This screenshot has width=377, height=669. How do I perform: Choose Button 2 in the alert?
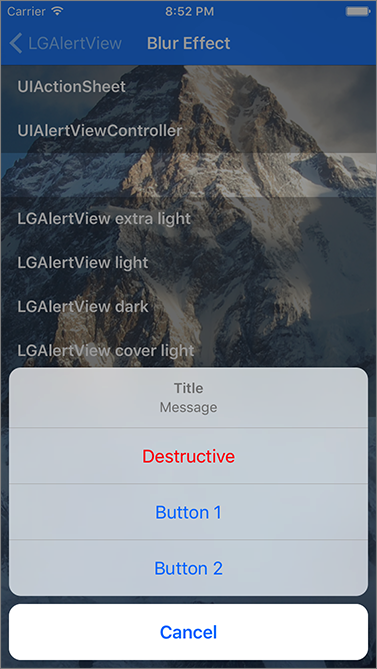pos(188,568)
